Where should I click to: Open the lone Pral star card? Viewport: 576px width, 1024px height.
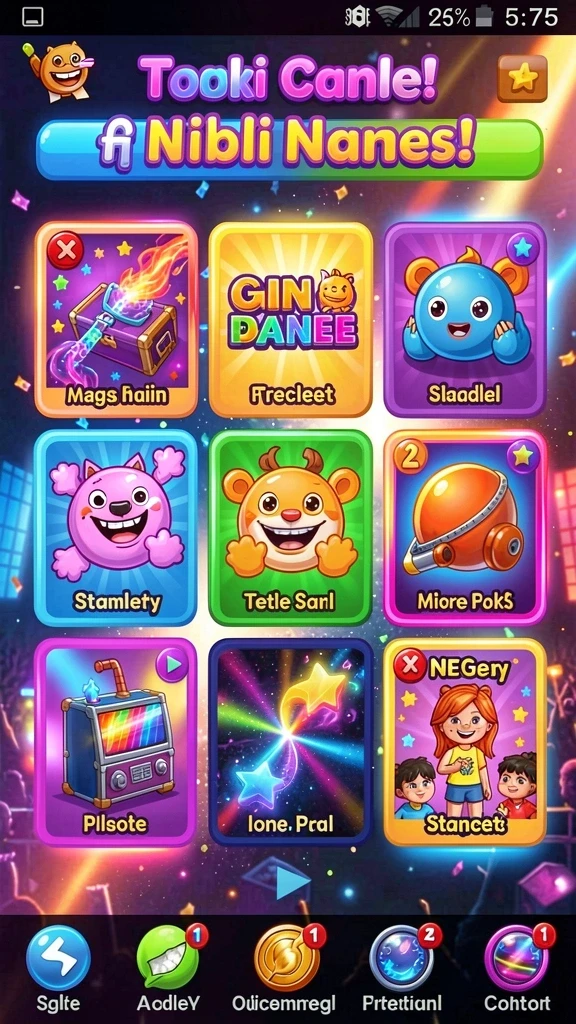[x=291, y=742]
